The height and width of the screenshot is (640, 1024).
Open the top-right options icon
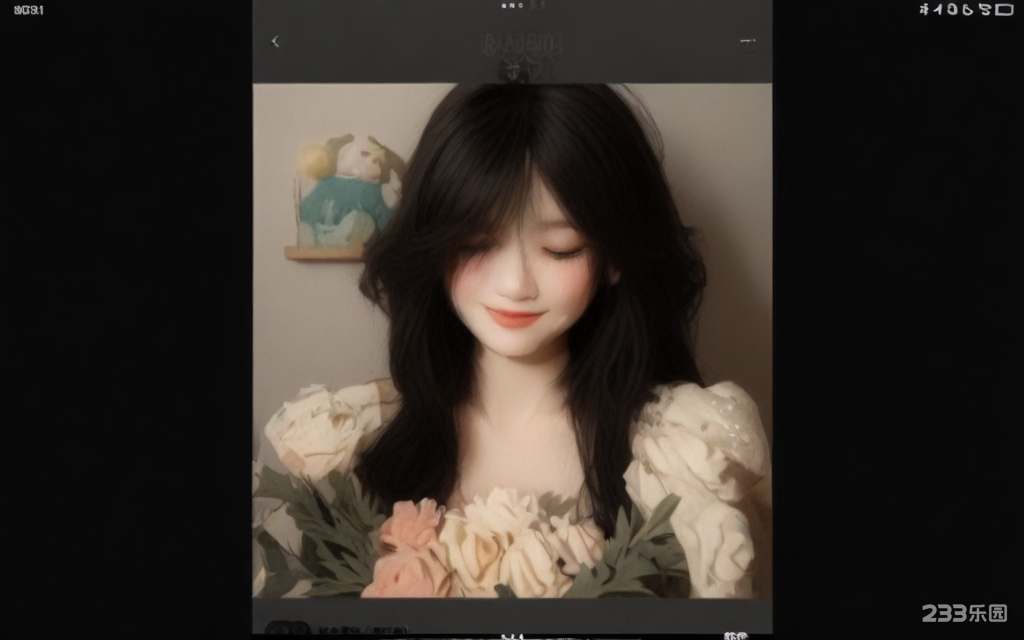click(746, 41)
